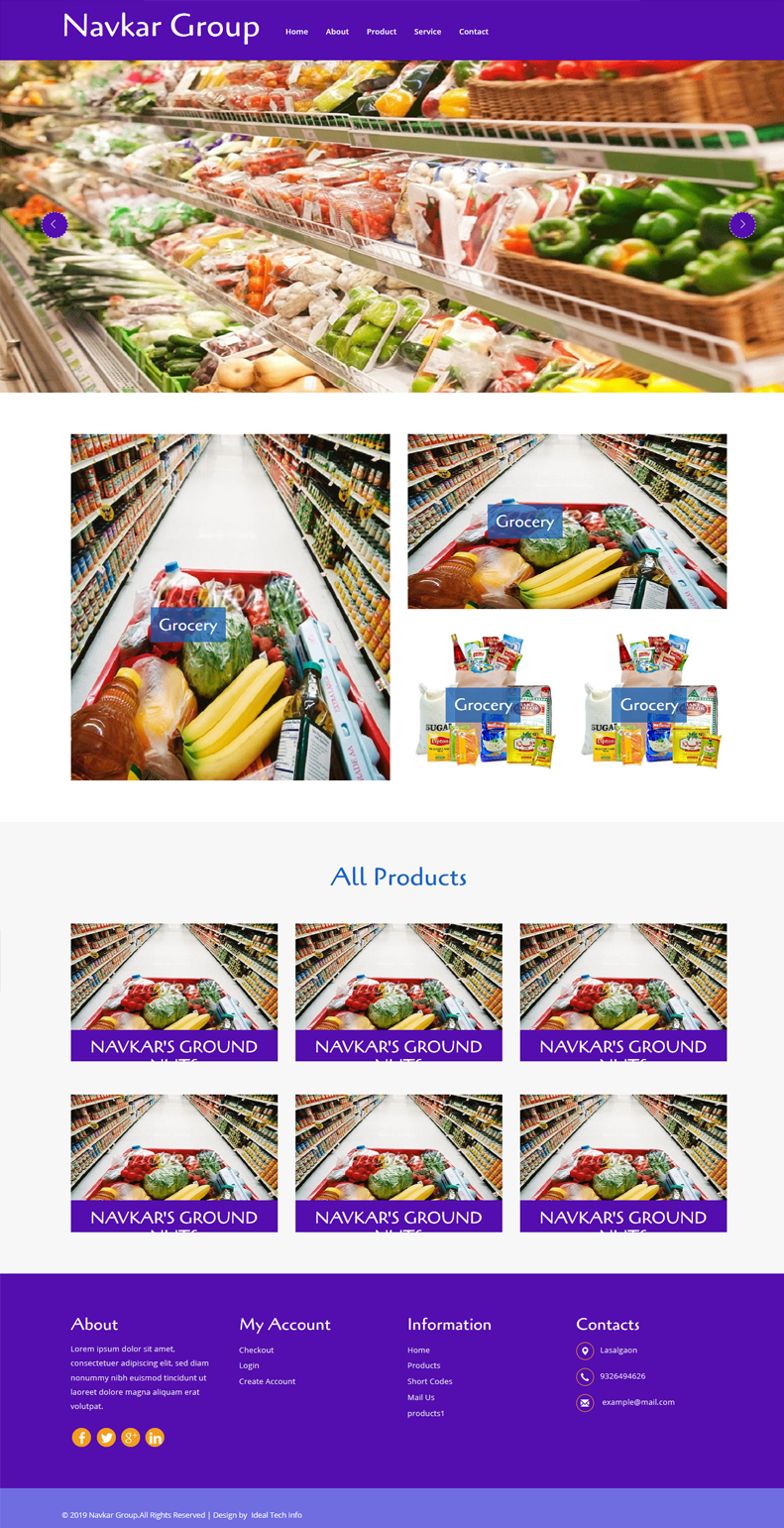Open the Google Plus social icon

click(131, 1437)
